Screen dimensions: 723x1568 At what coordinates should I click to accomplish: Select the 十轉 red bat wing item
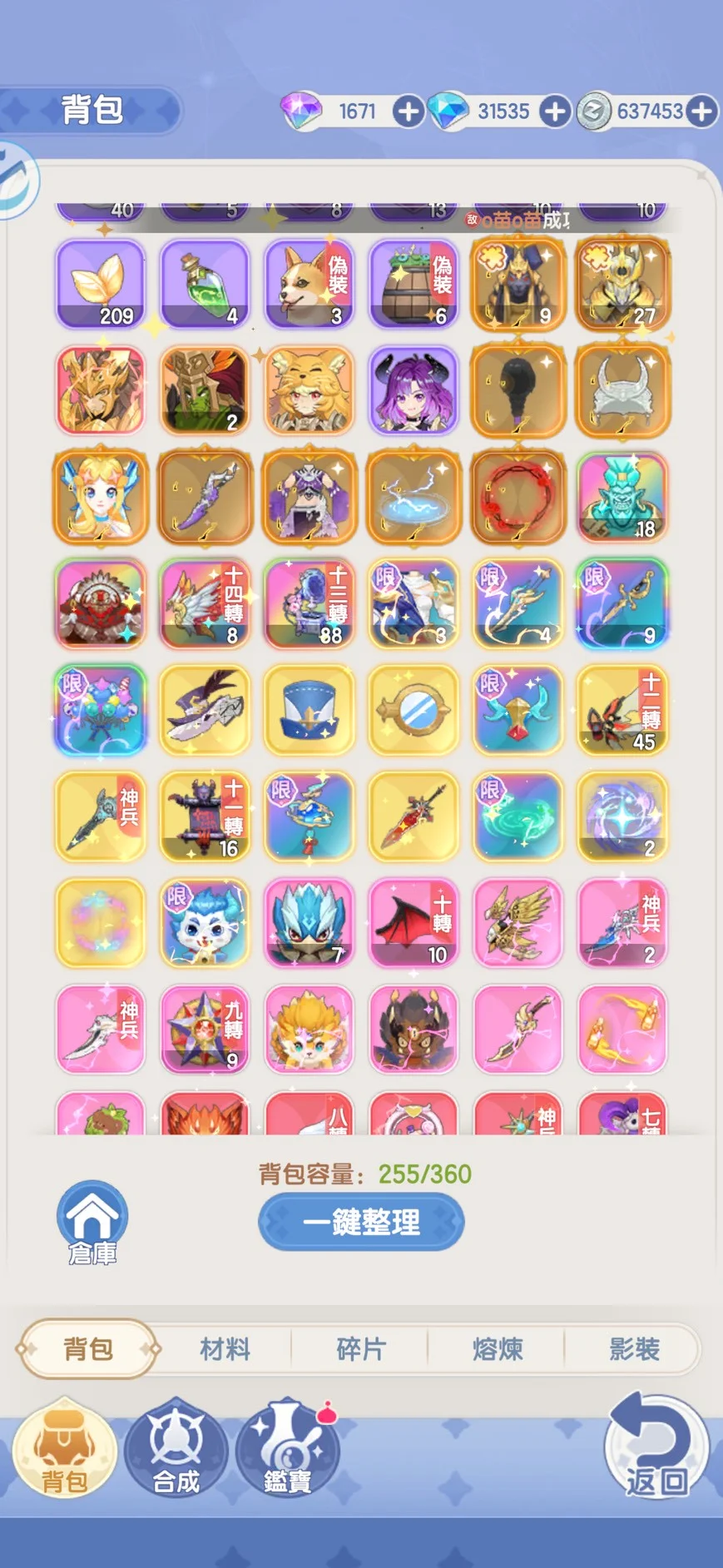coord(413,922)
